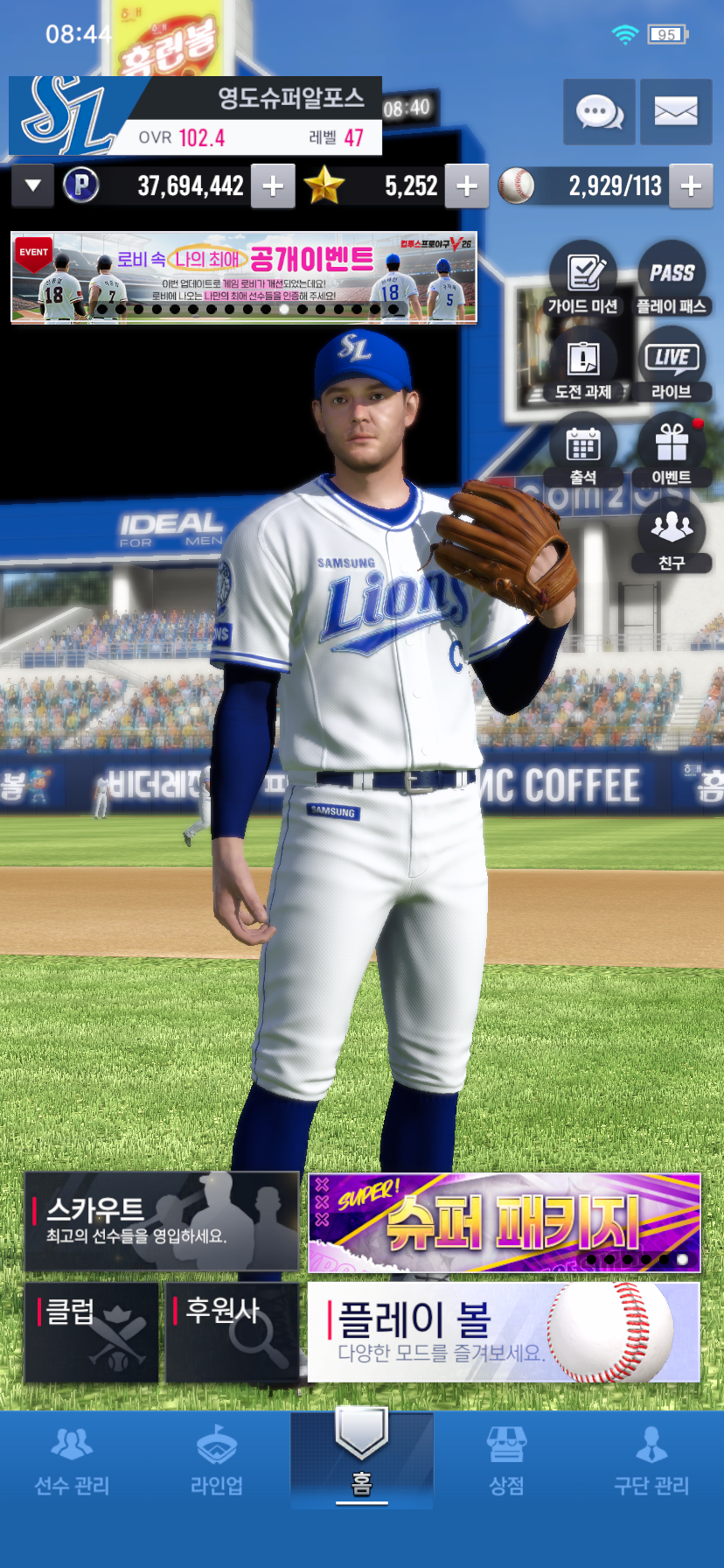
Task: Add more points with the plus button
Action: [273, 186]
